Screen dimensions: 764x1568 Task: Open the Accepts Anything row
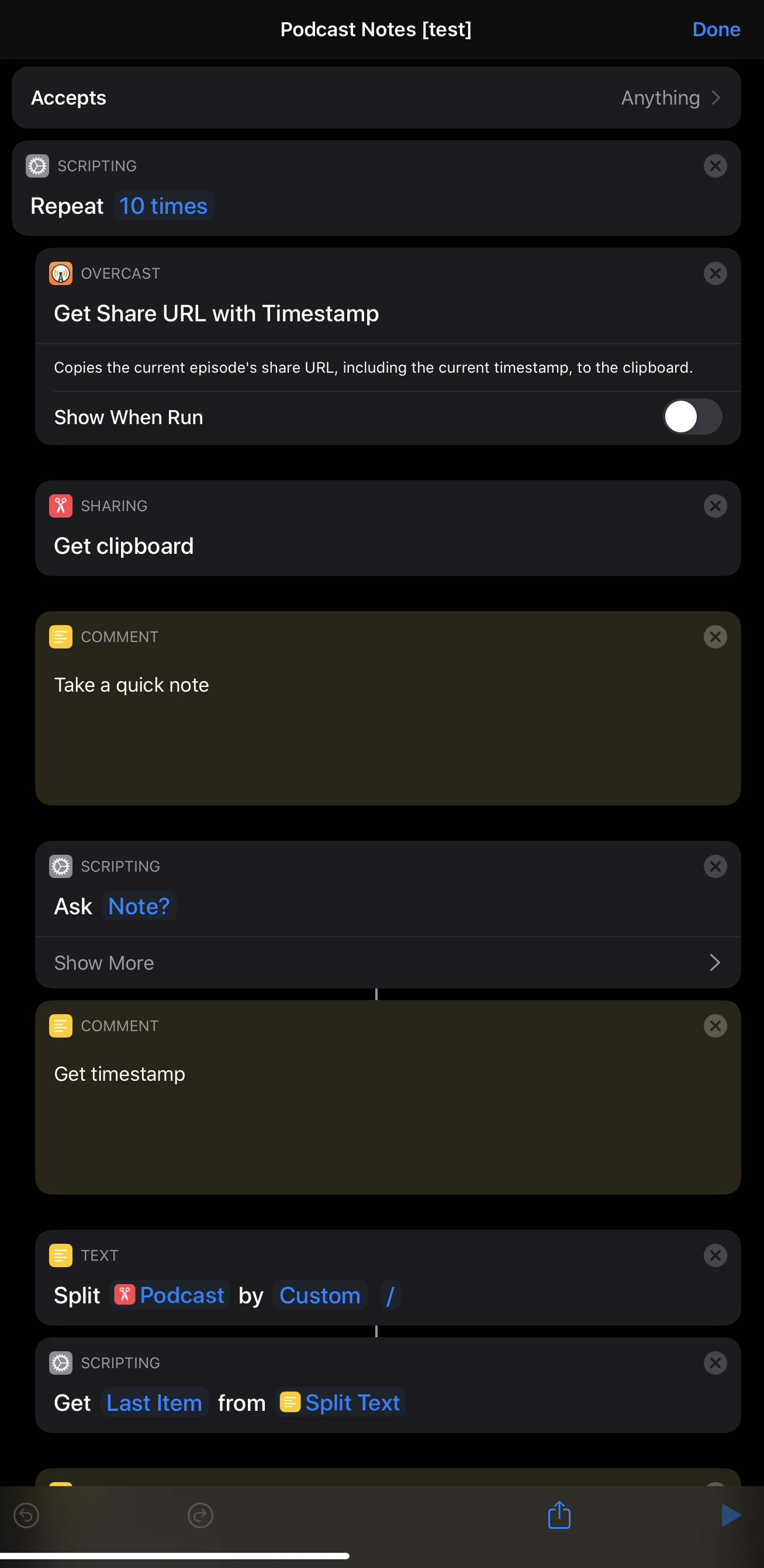[376, 98]
